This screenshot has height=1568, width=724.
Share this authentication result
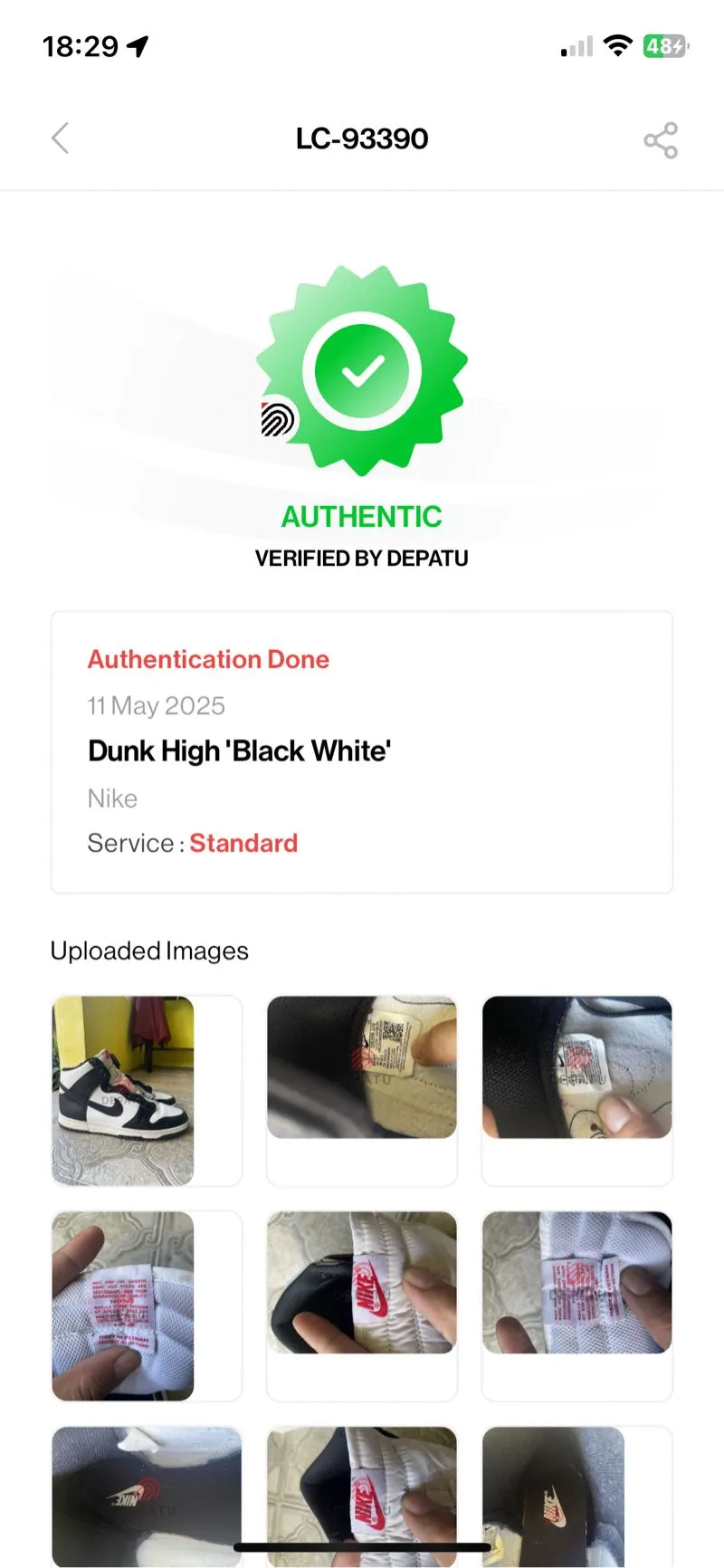661,140
